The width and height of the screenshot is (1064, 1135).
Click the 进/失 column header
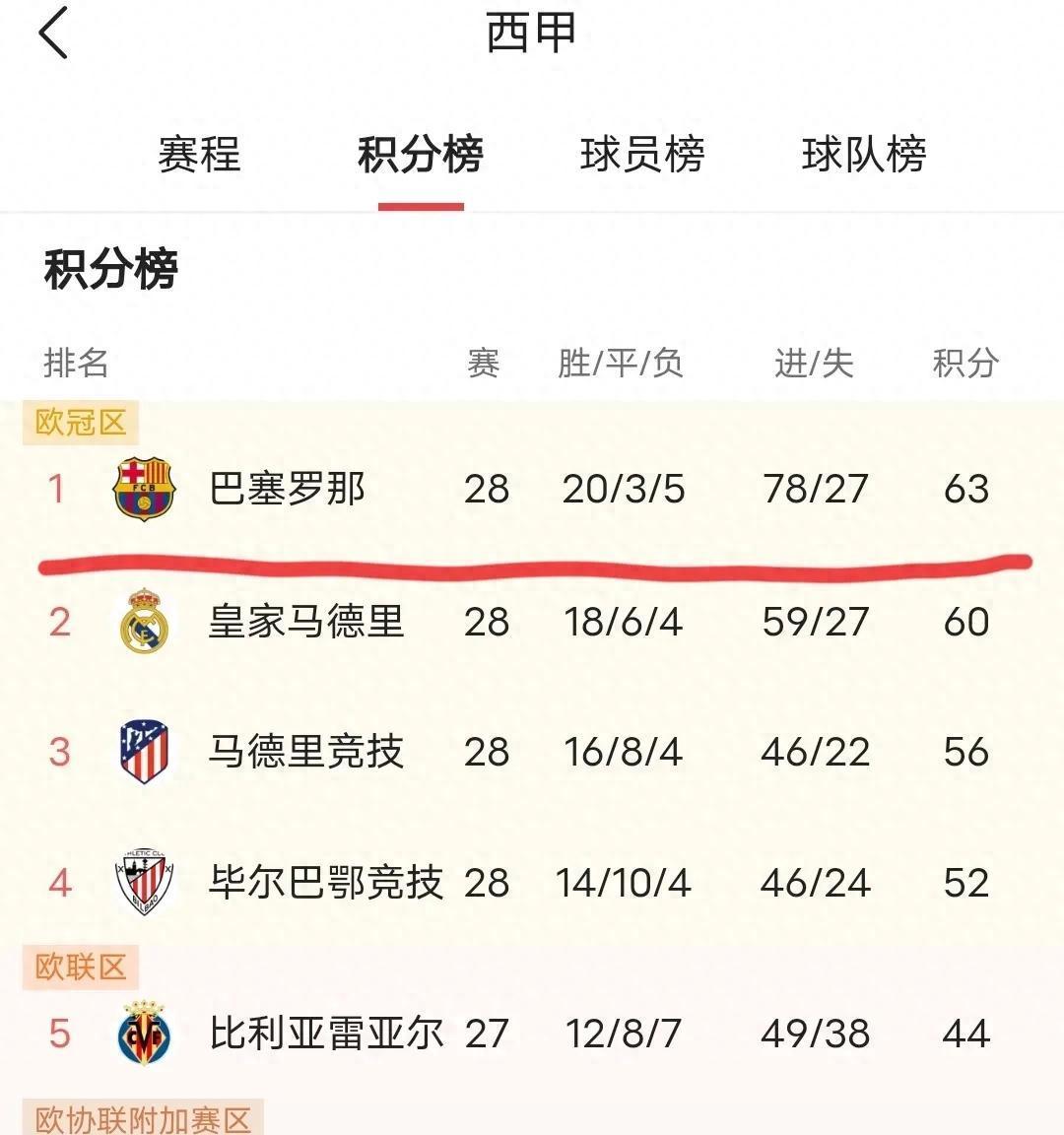pyautogui.click(x=810, y=364)
